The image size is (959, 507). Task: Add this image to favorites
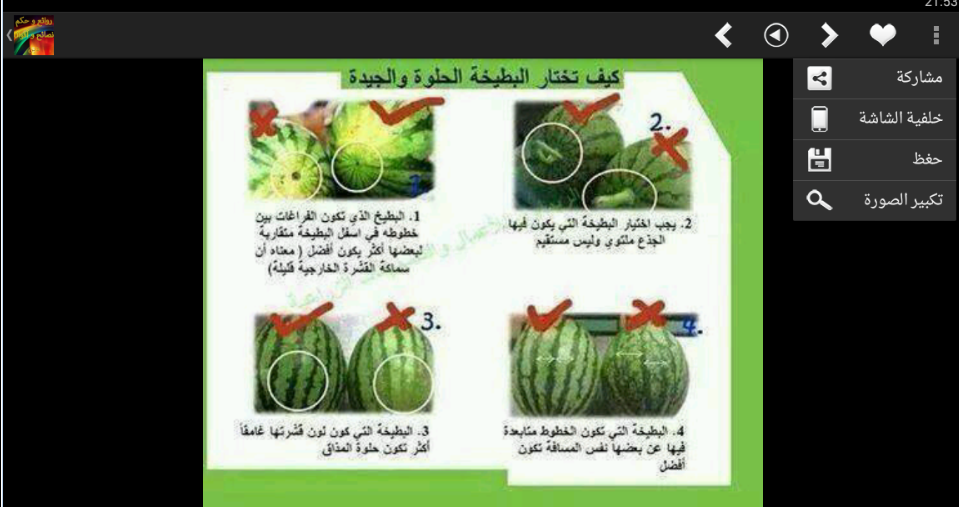(x=882, y=36)
